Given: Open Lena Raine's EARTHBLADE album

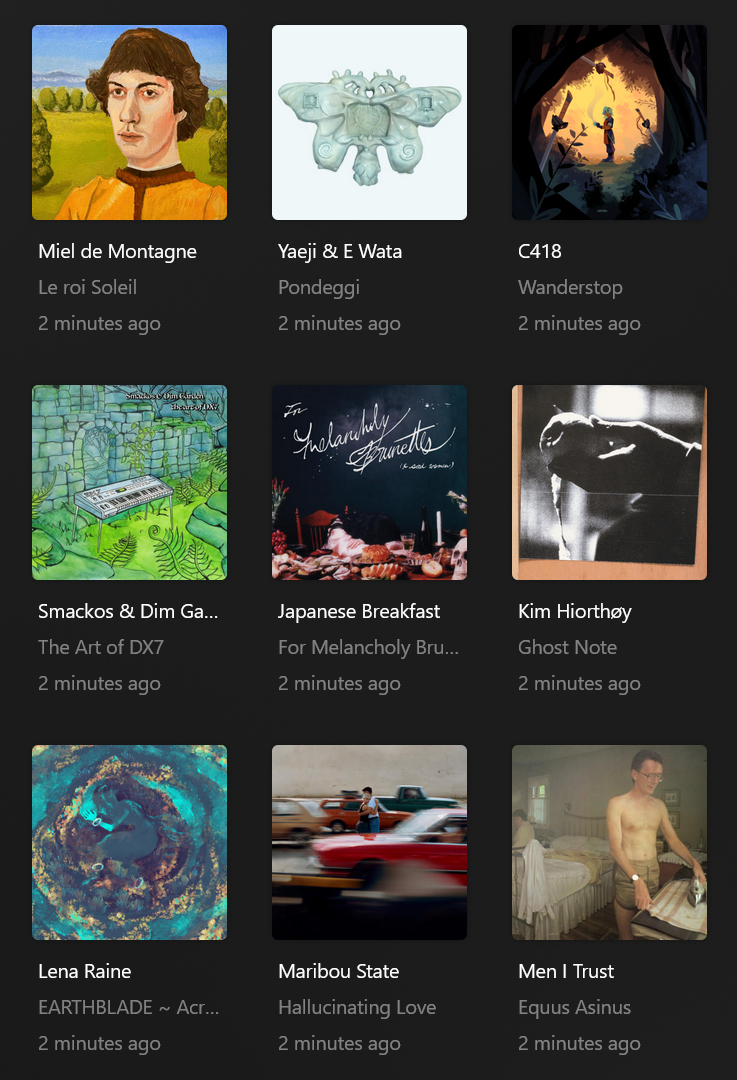Looking at the screenshot, I should click(x=129, y=842).
